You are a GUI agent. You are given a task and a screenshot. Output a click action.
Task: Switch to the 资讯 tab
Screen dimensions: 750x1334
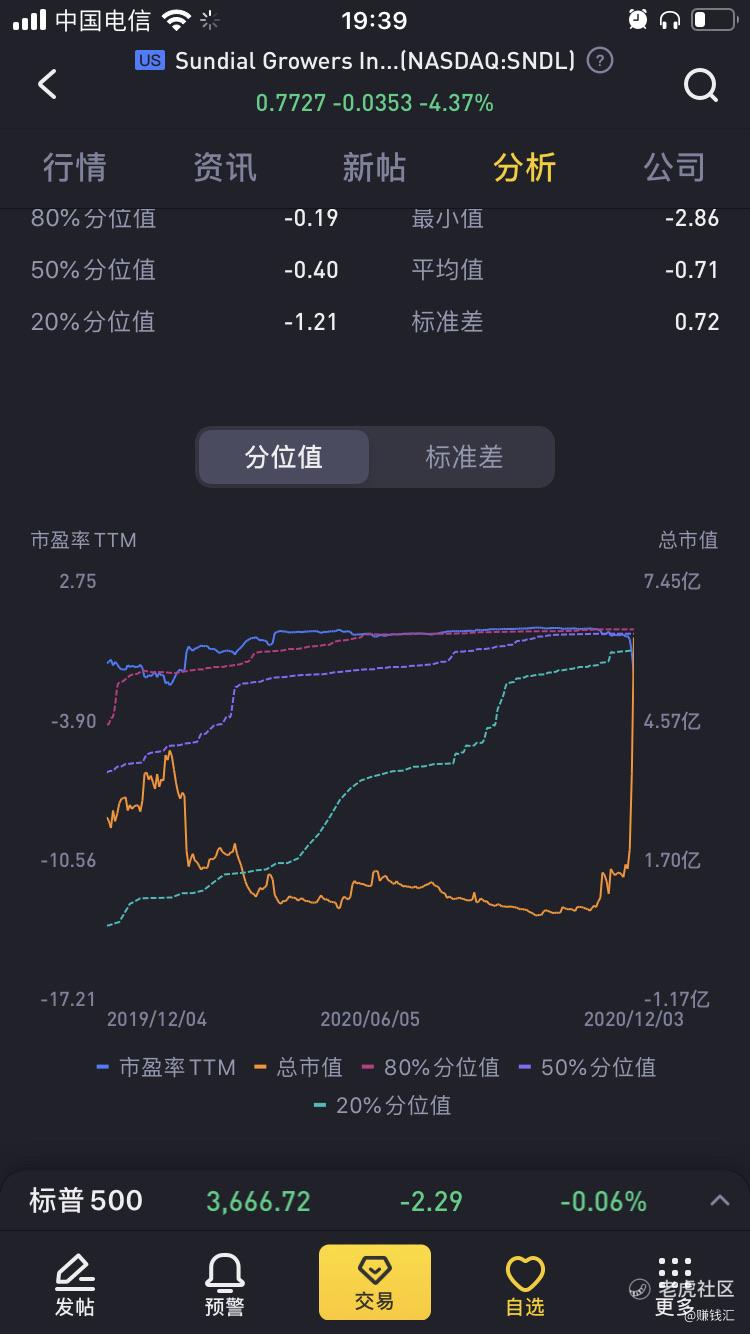click(225, 167)
